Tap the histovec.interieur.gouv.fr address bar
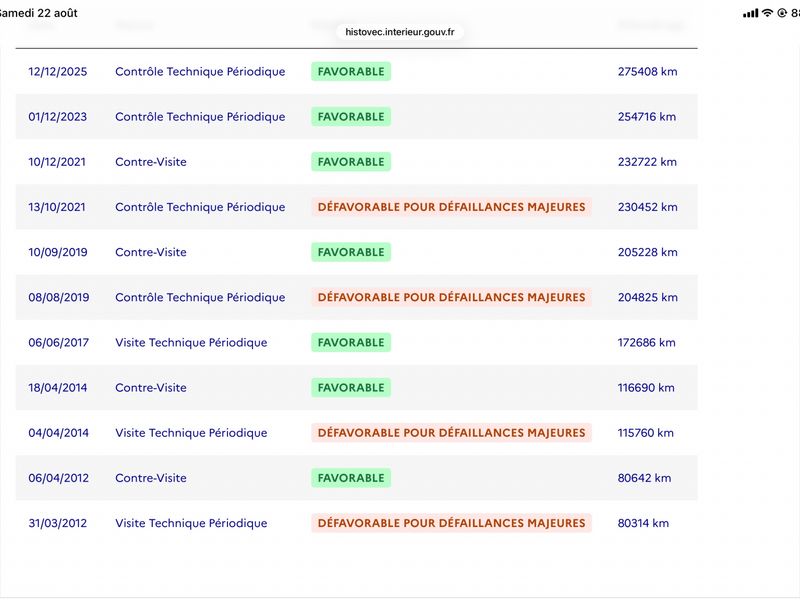 [x=399, y=32]
